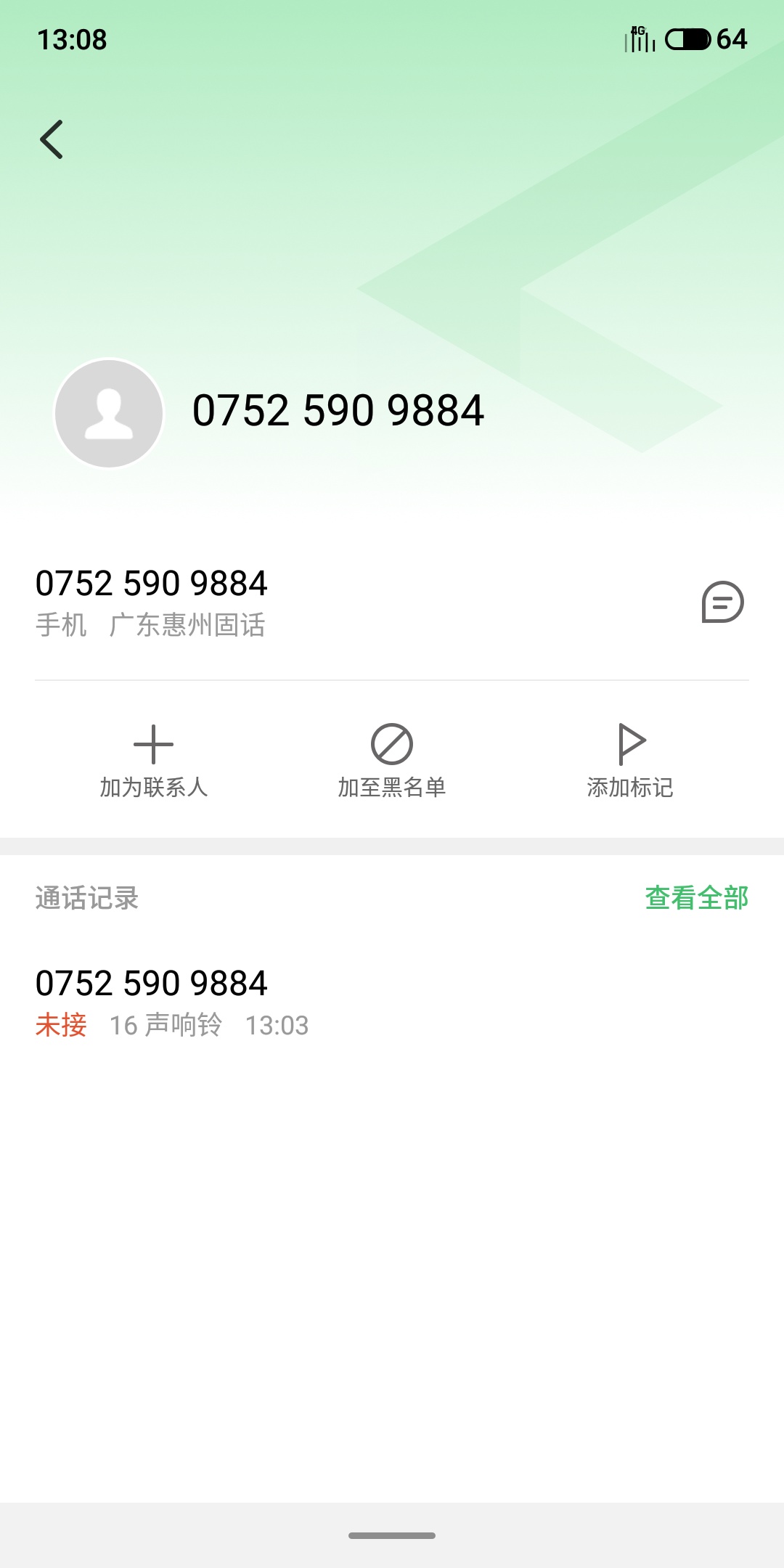The image size is (784, 1568).
Task: Open 查看全部 to view all call records
Action: click(697, 898)
